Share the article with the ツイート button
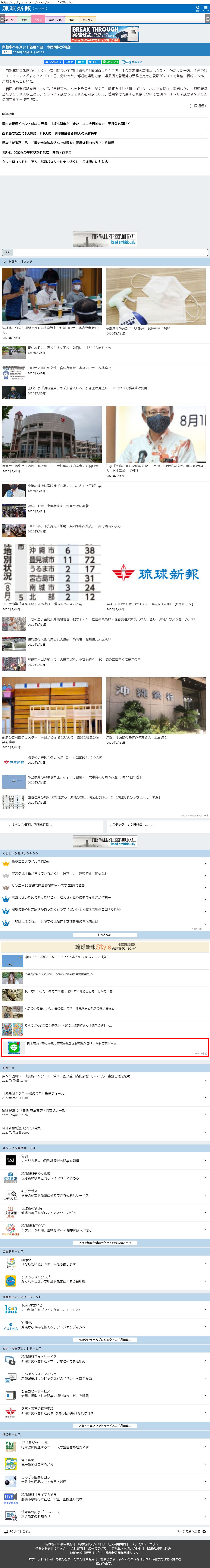 (x=94, y=61)
